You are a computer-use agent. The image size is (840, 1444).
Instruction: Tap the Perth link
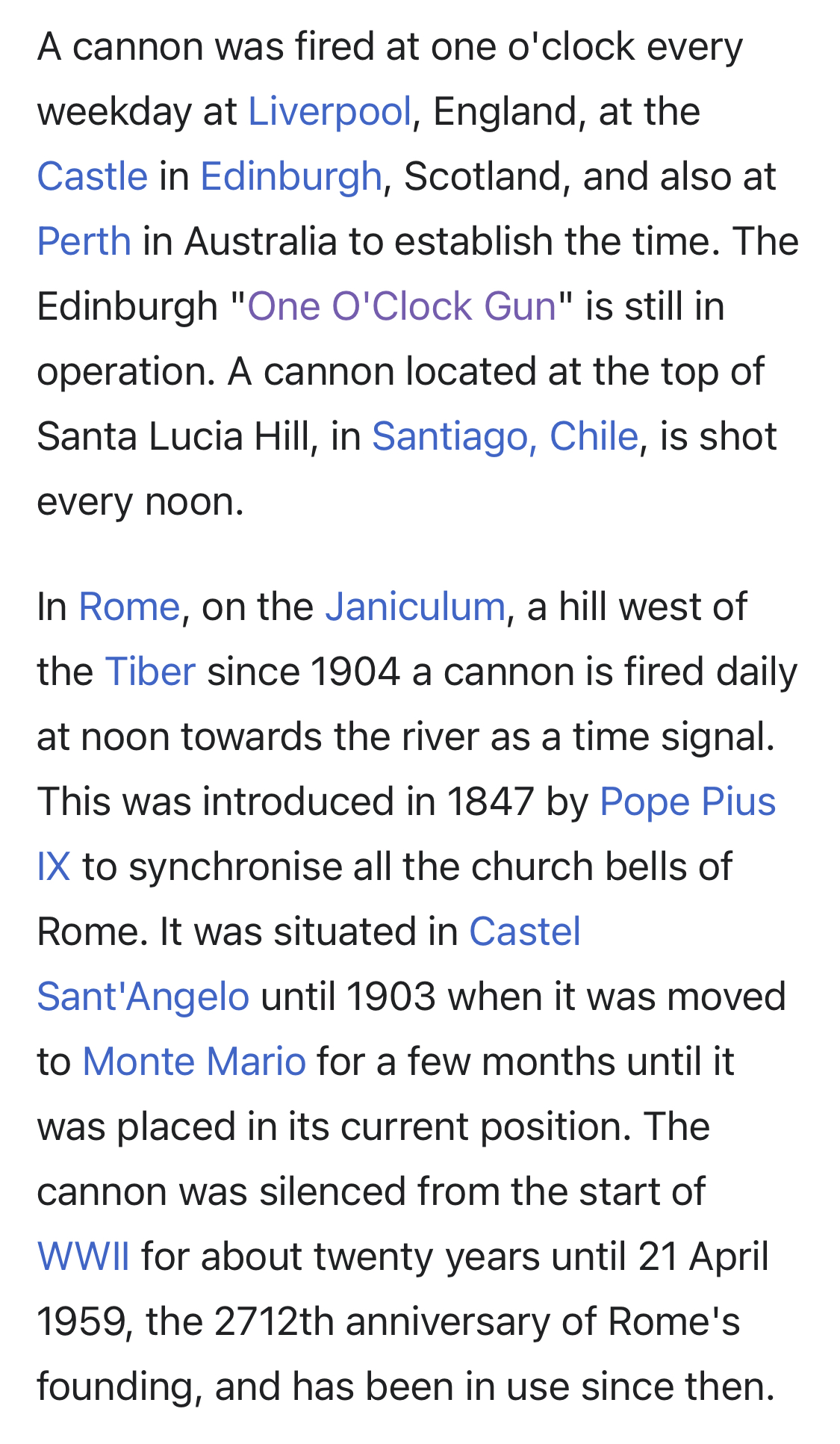84,242
